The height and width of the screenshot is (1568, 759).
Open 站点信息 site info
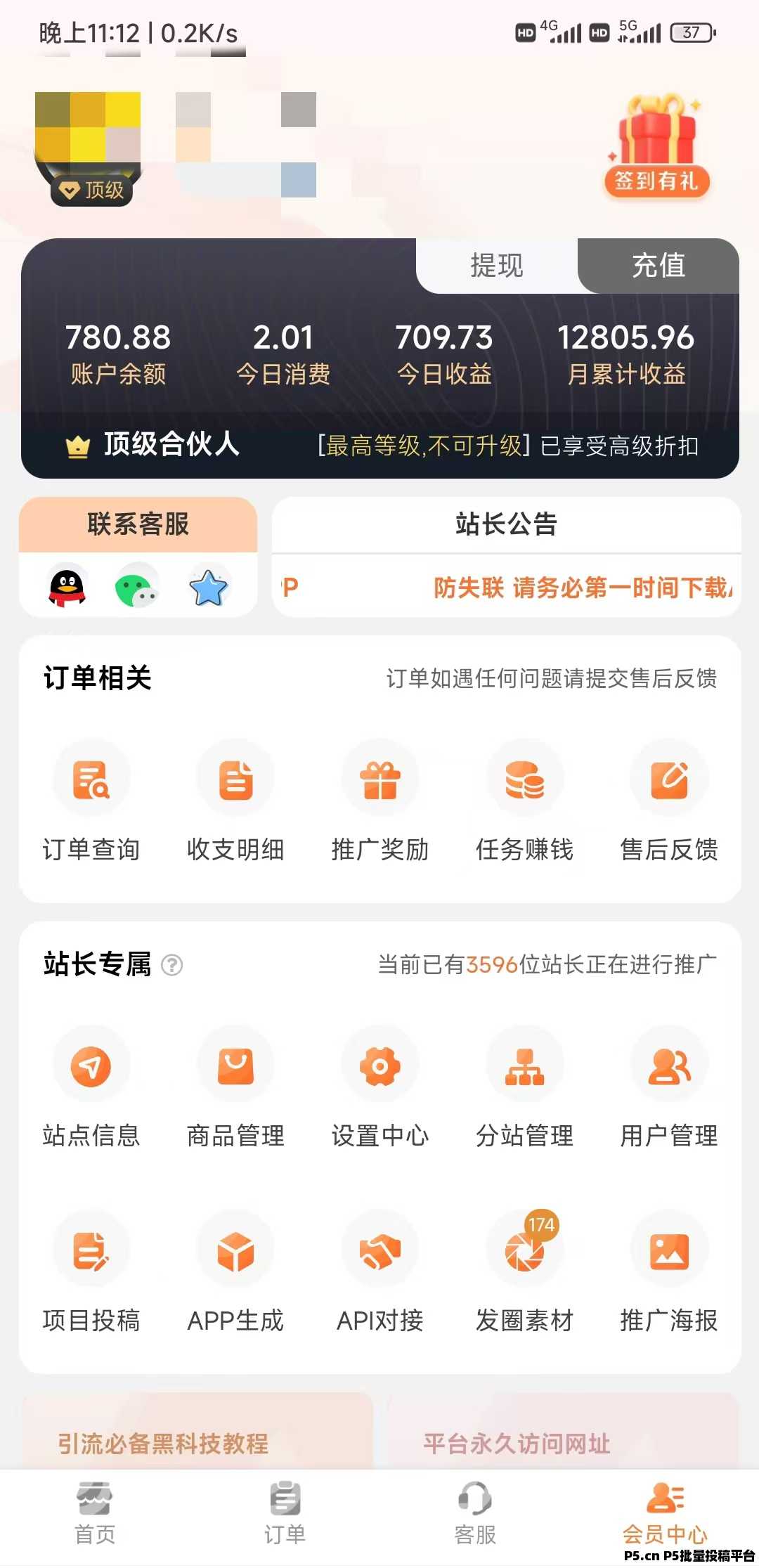(x=91, y=1087)
